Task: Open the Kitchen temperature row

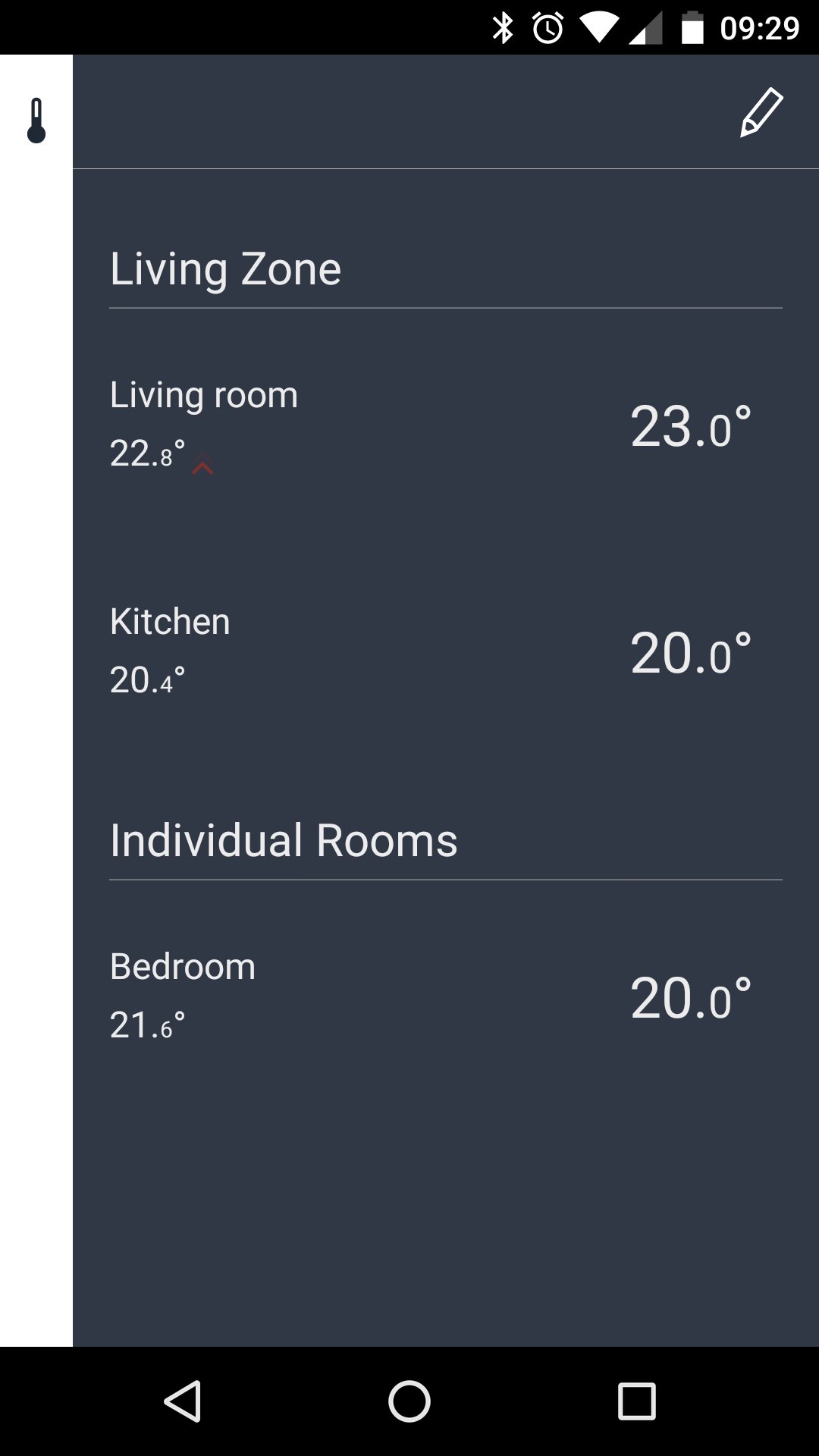Action: pyautogui.click(x=446, y=652)
